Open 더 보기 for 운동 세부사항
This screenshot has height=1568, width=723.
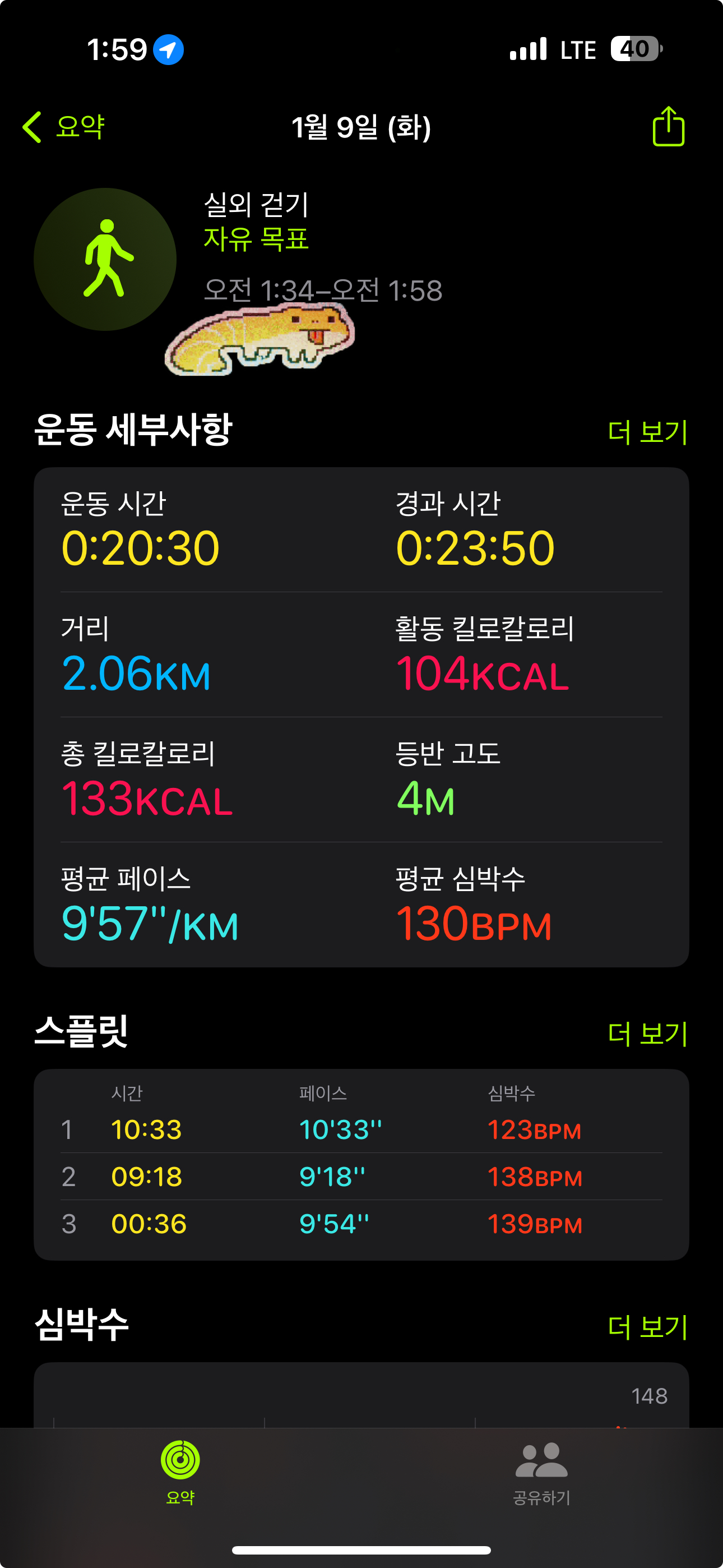pos(647,432)
